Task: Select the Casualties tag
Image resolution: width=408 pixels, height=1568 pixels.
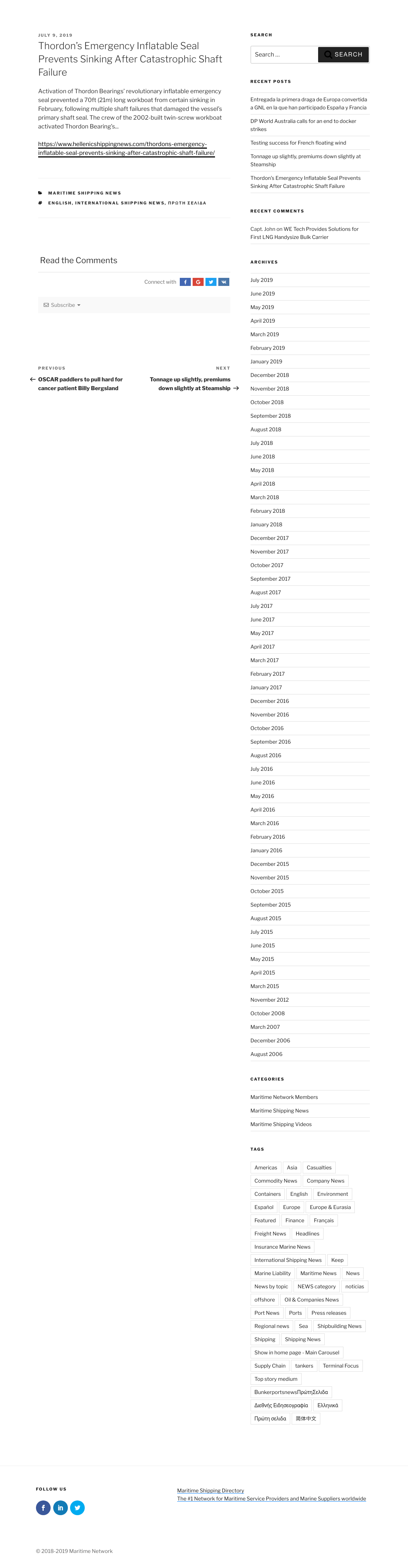Action: point(319,1168)
